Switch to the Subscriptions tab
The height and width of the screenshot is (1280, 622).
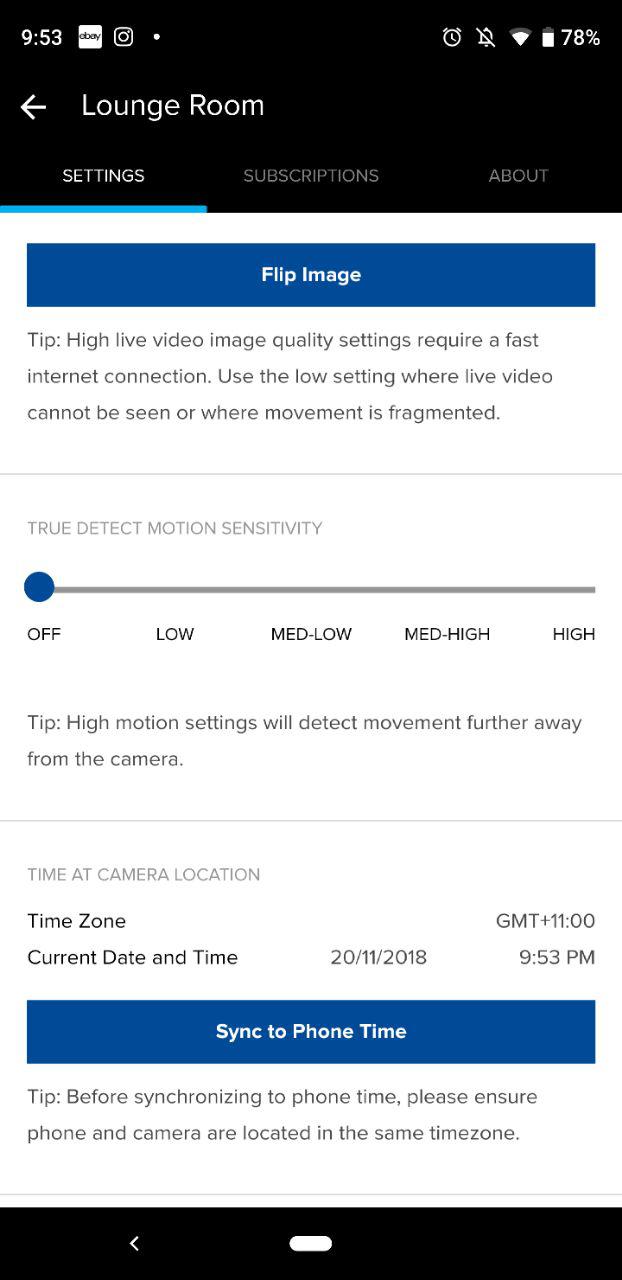[x=311, y=176]
